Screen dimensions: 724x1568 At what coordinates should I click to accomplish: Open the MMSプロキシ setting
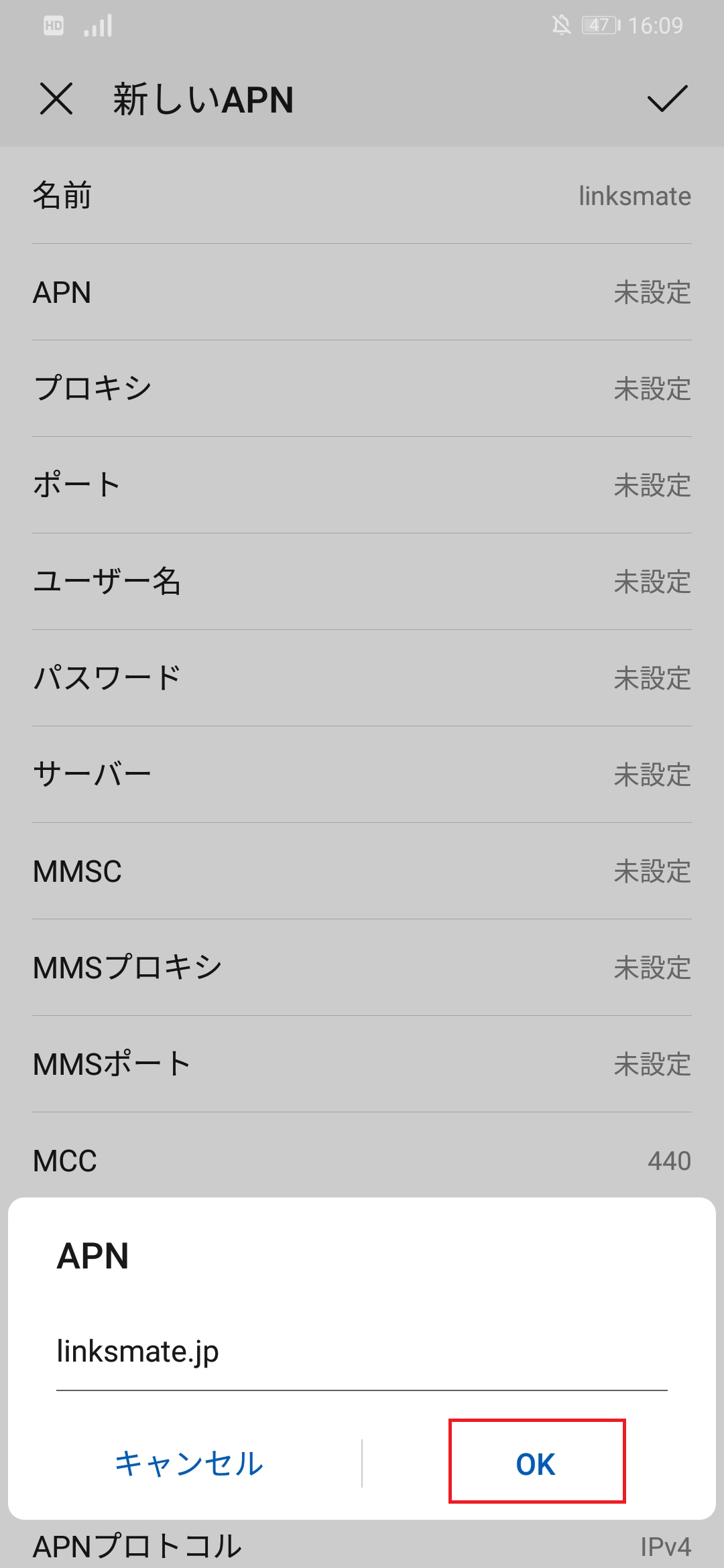(x=362, y=968)
